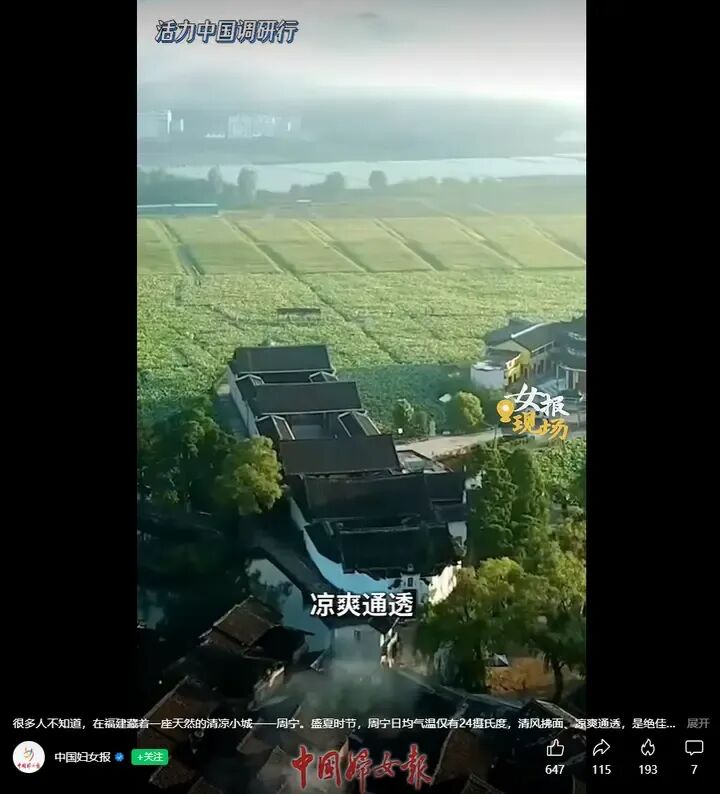Open the comments section

tap(694, 748)
